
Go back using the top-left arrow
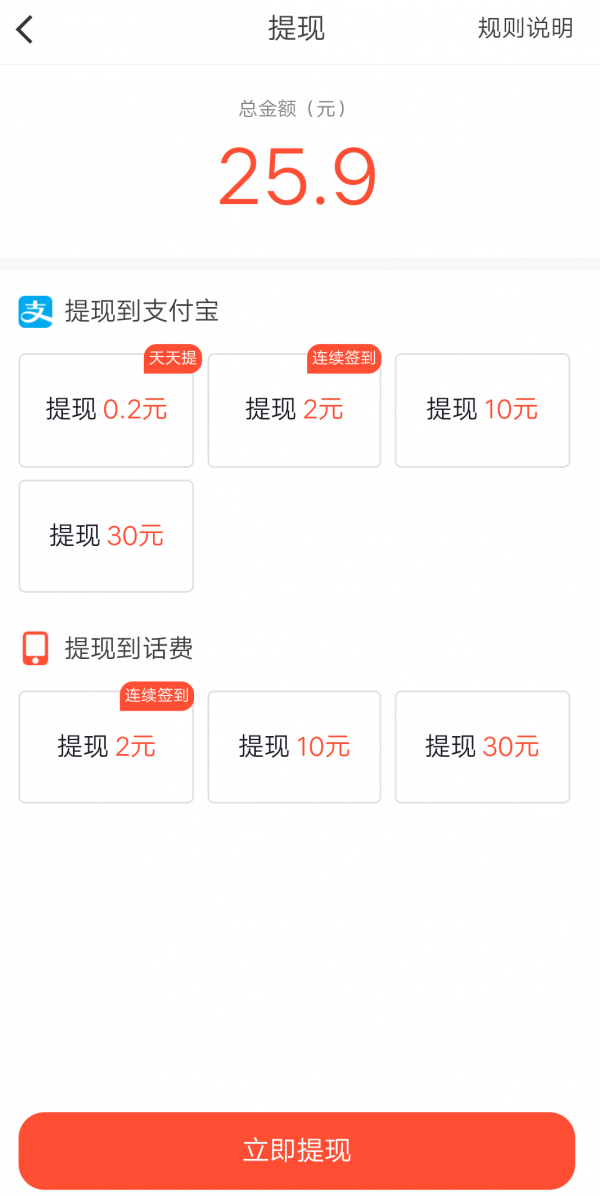tap(25, 30)
